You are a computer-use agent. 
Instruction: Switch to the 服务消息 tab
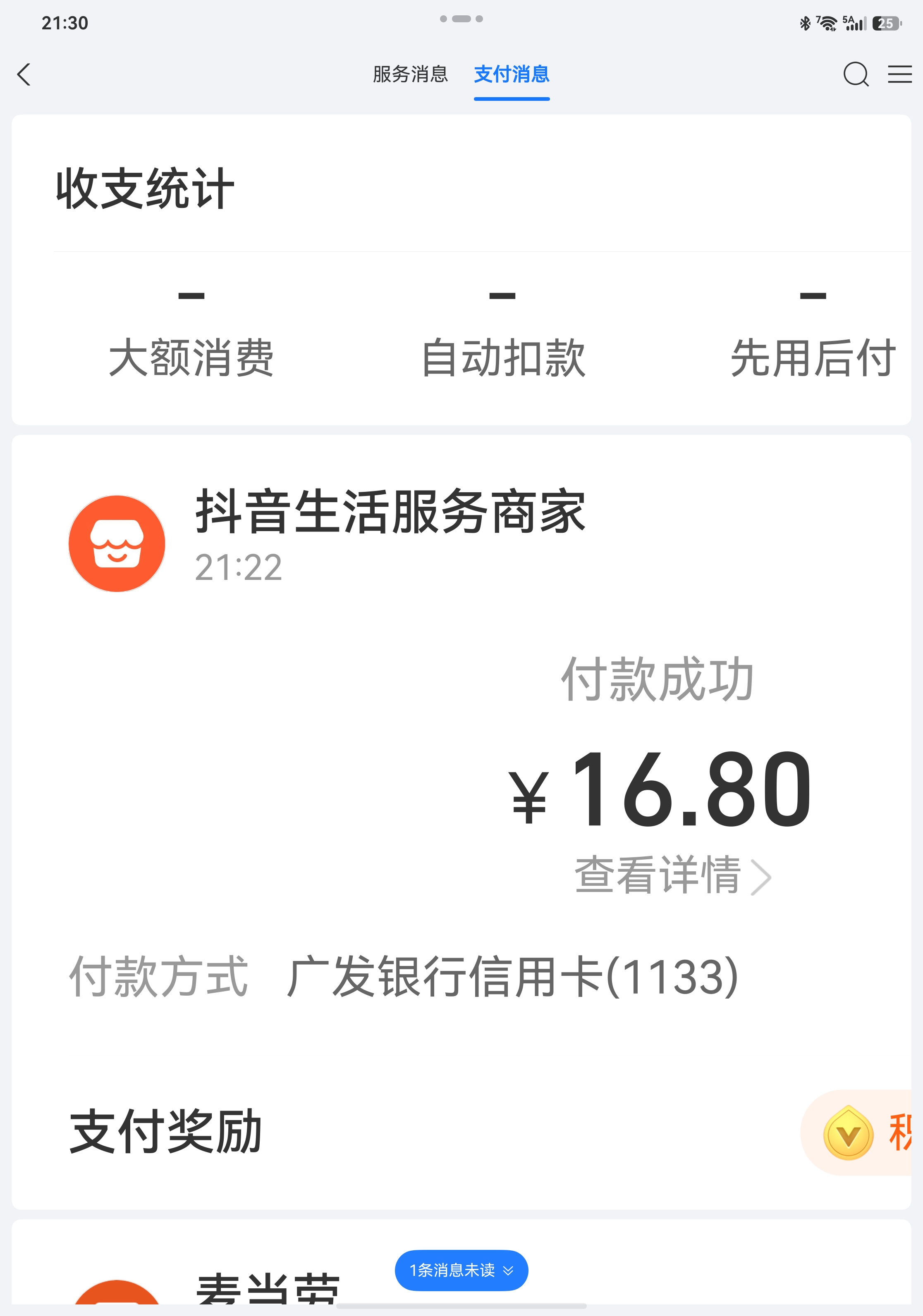(x=410, y=74)
